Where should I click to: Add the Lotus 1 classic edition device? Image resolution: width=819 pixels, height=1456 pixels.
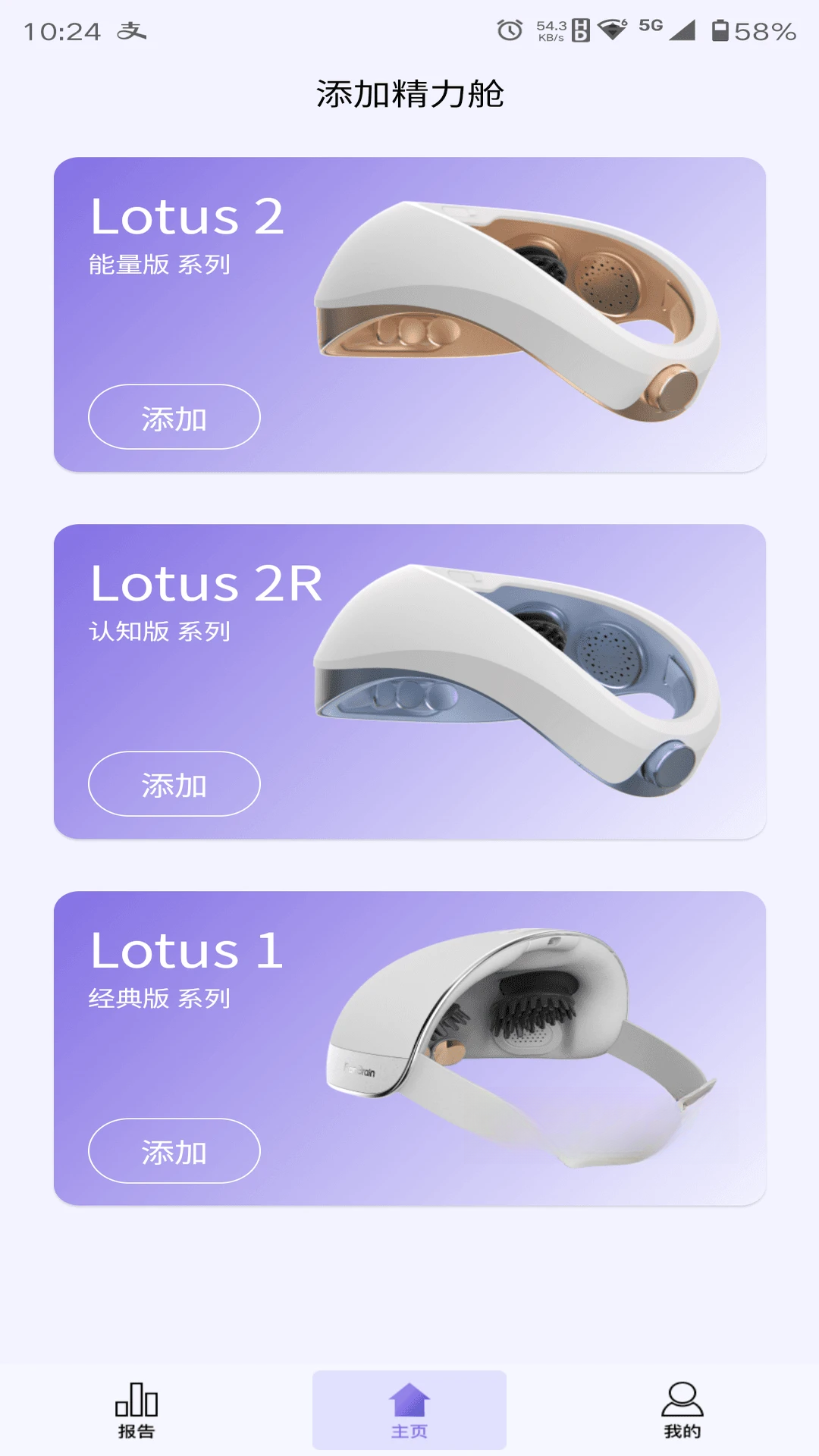click(x=174, y=1151)
